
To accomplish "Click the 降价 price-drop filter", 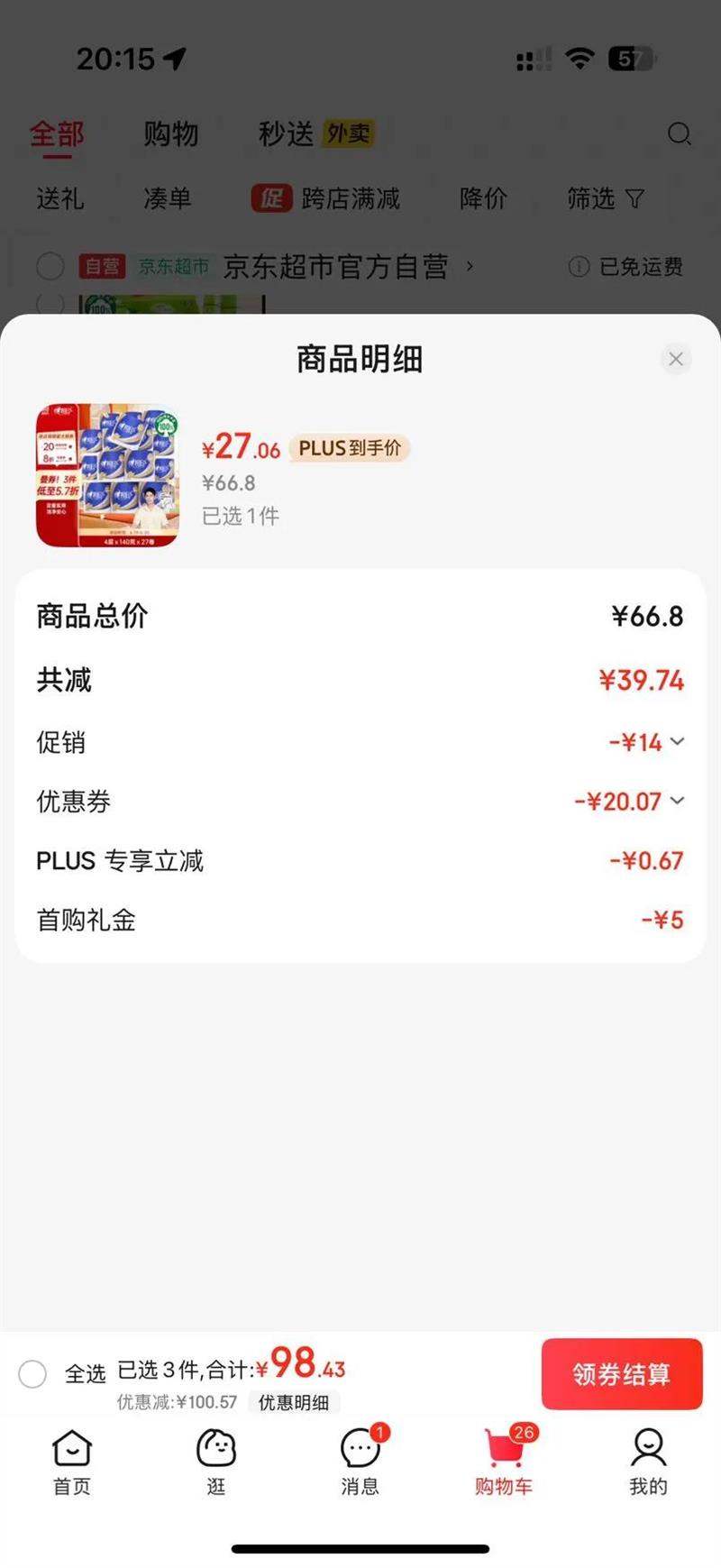I will tap(484, 198).
